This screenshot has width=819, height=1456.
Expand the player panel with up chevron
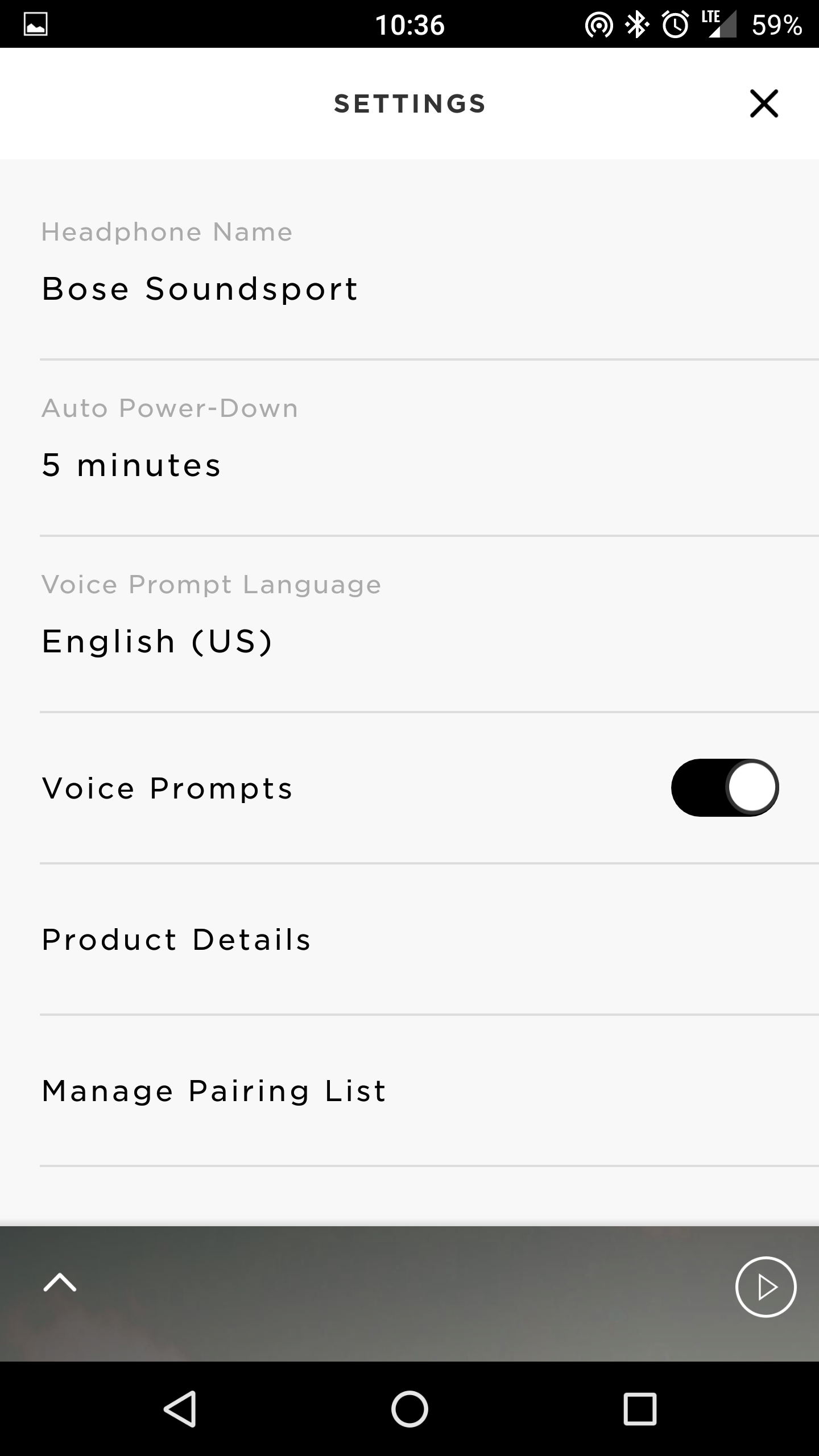(60, 1283)
